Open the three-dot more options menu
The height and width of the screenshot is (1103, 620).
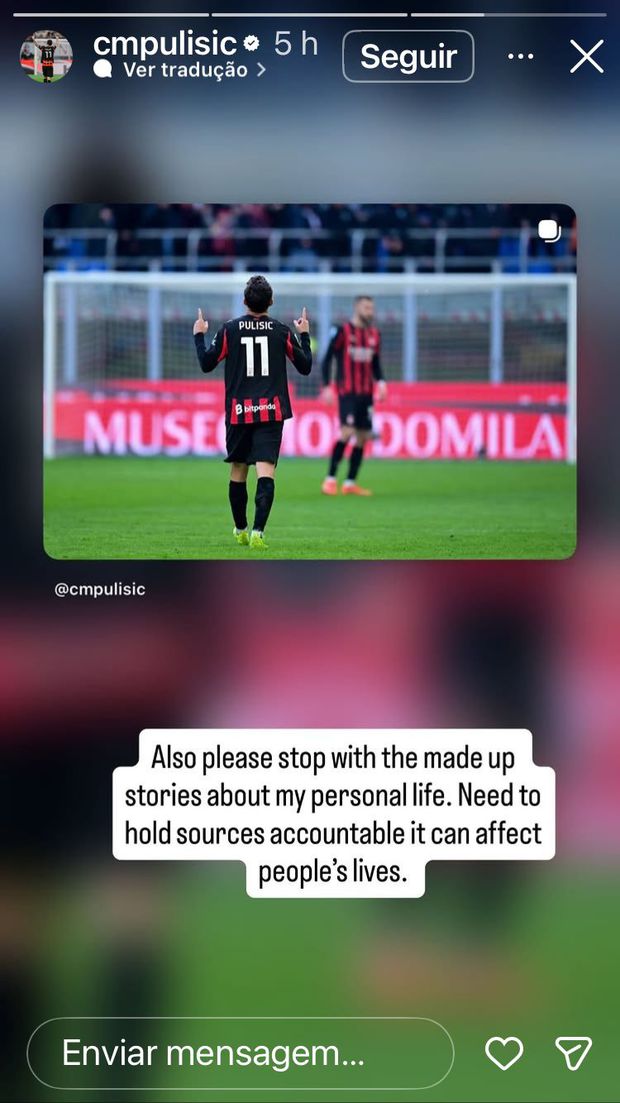coord(521,56)
